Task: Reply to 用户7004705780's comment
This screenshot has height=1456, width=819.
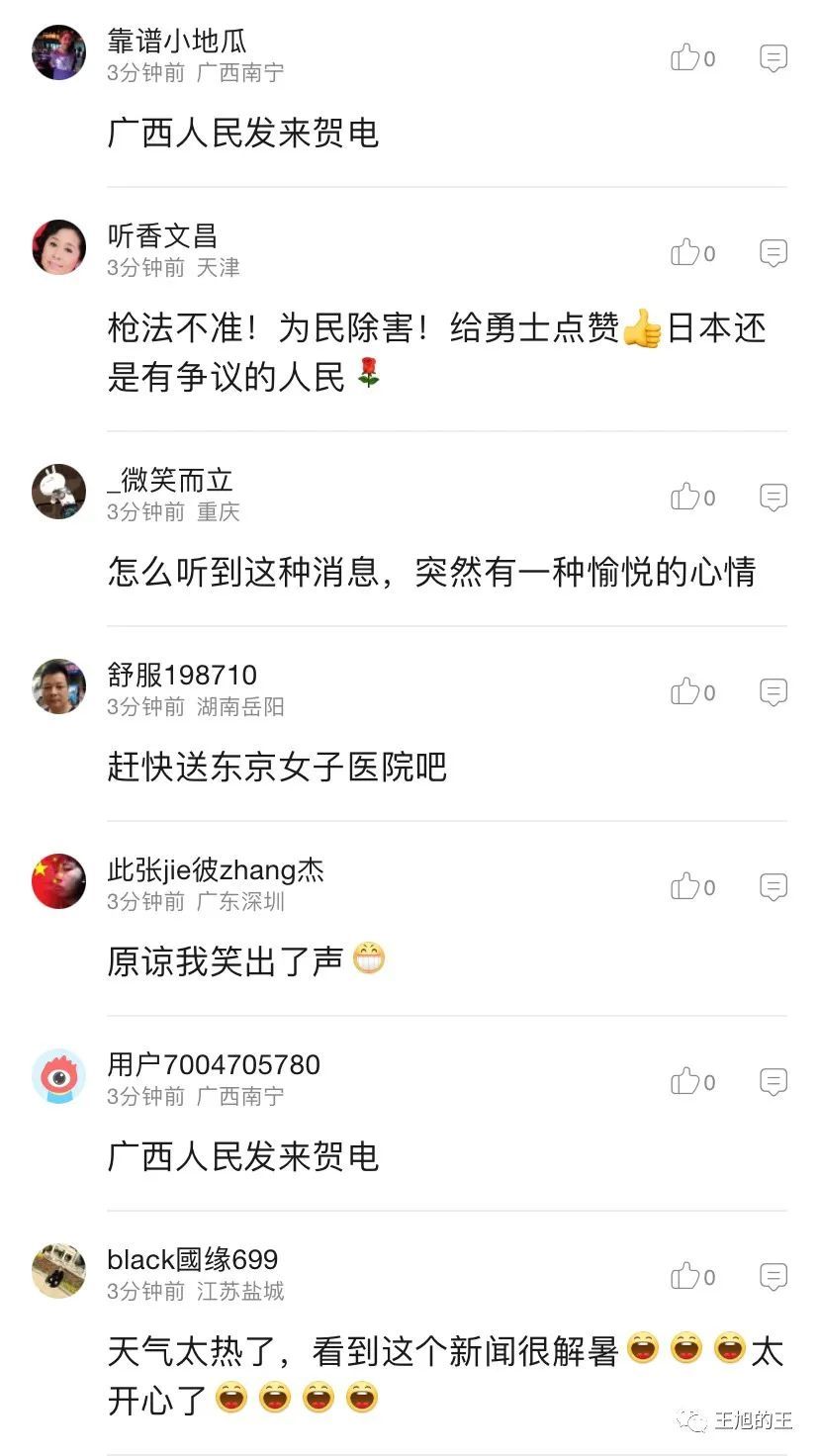Action: point(773,1082)
